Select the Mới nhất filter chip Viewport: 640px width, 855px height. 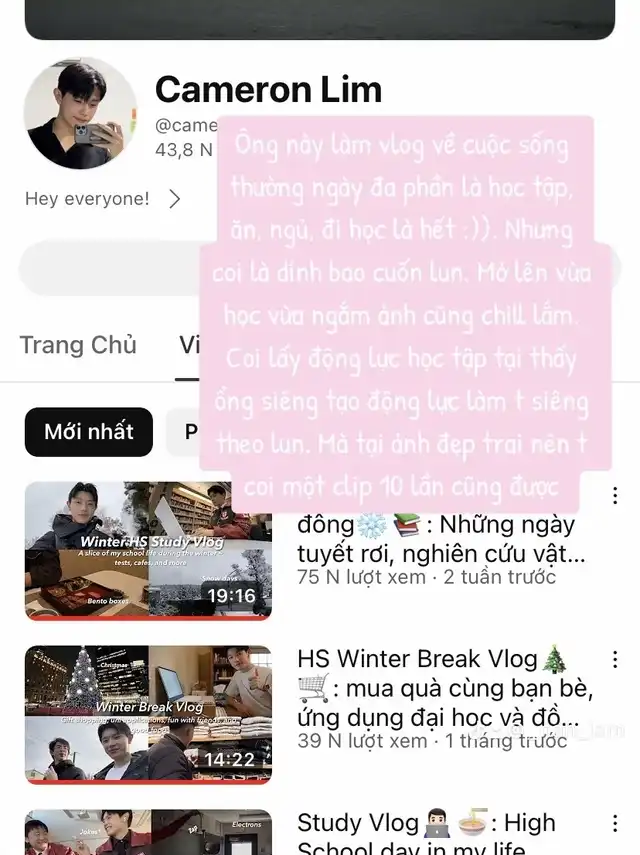pos(88,432)
